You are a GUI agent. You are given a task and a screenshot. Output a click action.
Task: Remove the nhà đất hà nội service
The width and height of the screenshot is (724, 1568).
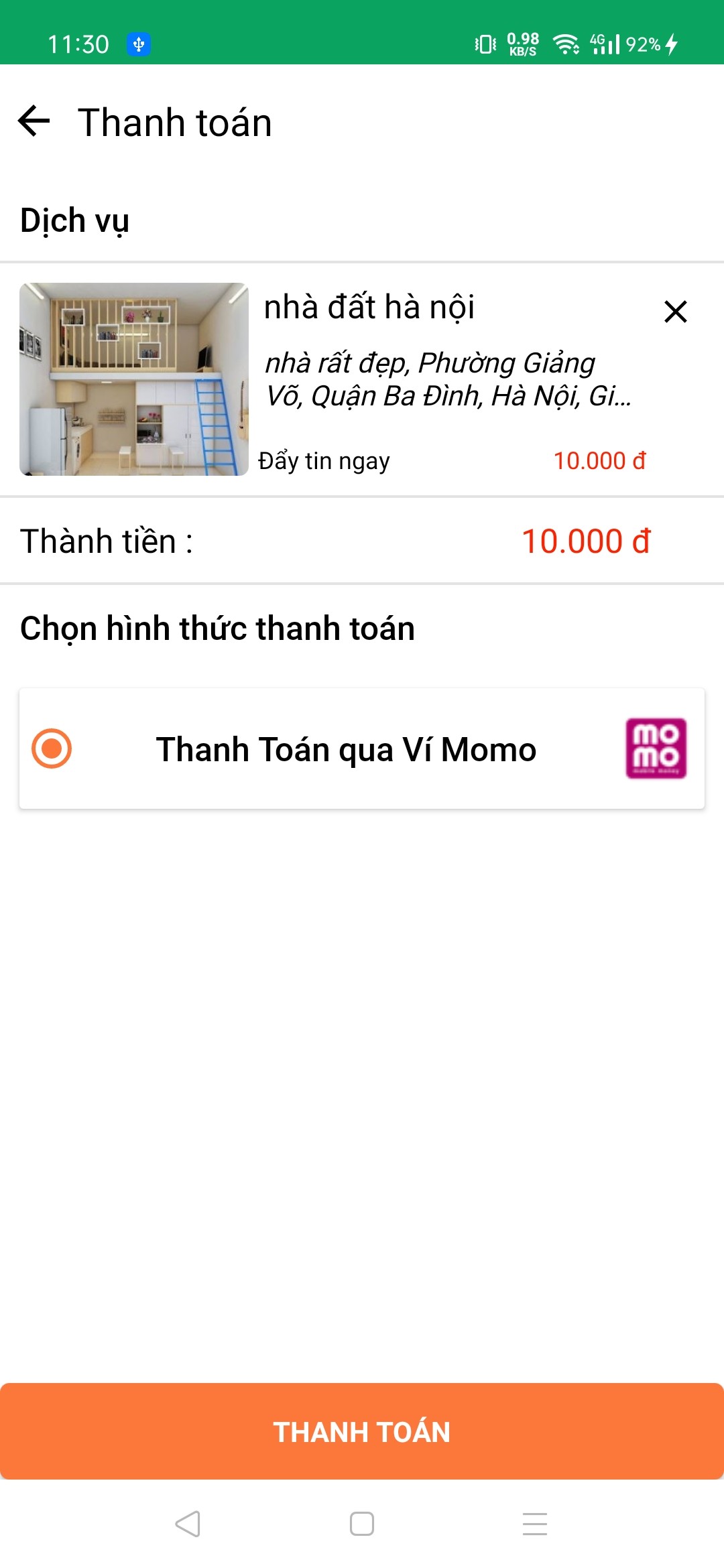point(675,312)
